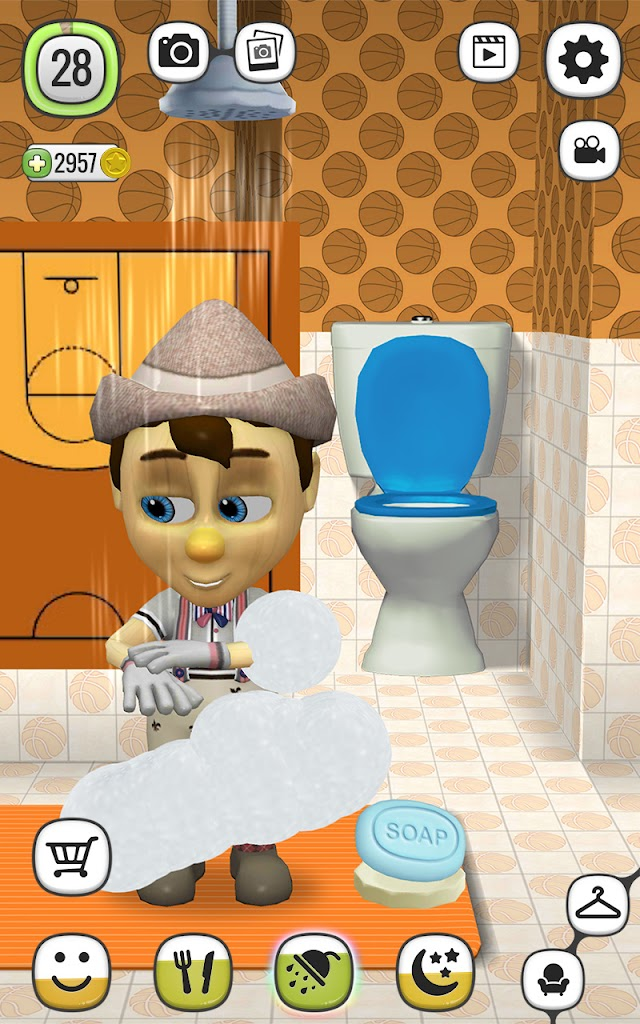Open the level 28 badge
This screenshot has width=640, height=1024.
pyautogui.click(x=72, y=67)
